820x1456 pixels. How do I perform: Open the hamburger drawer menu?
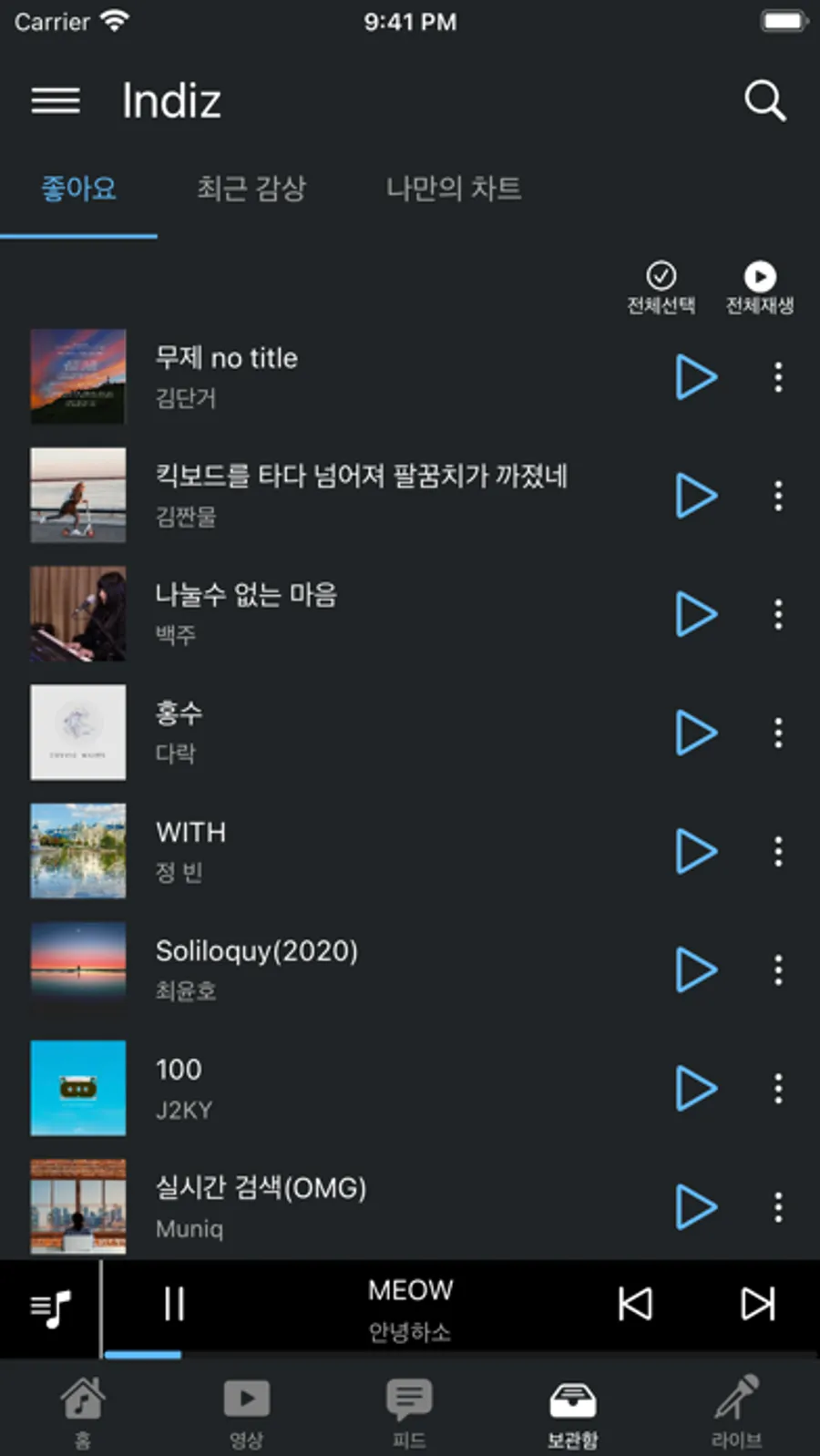pos(56,100)
